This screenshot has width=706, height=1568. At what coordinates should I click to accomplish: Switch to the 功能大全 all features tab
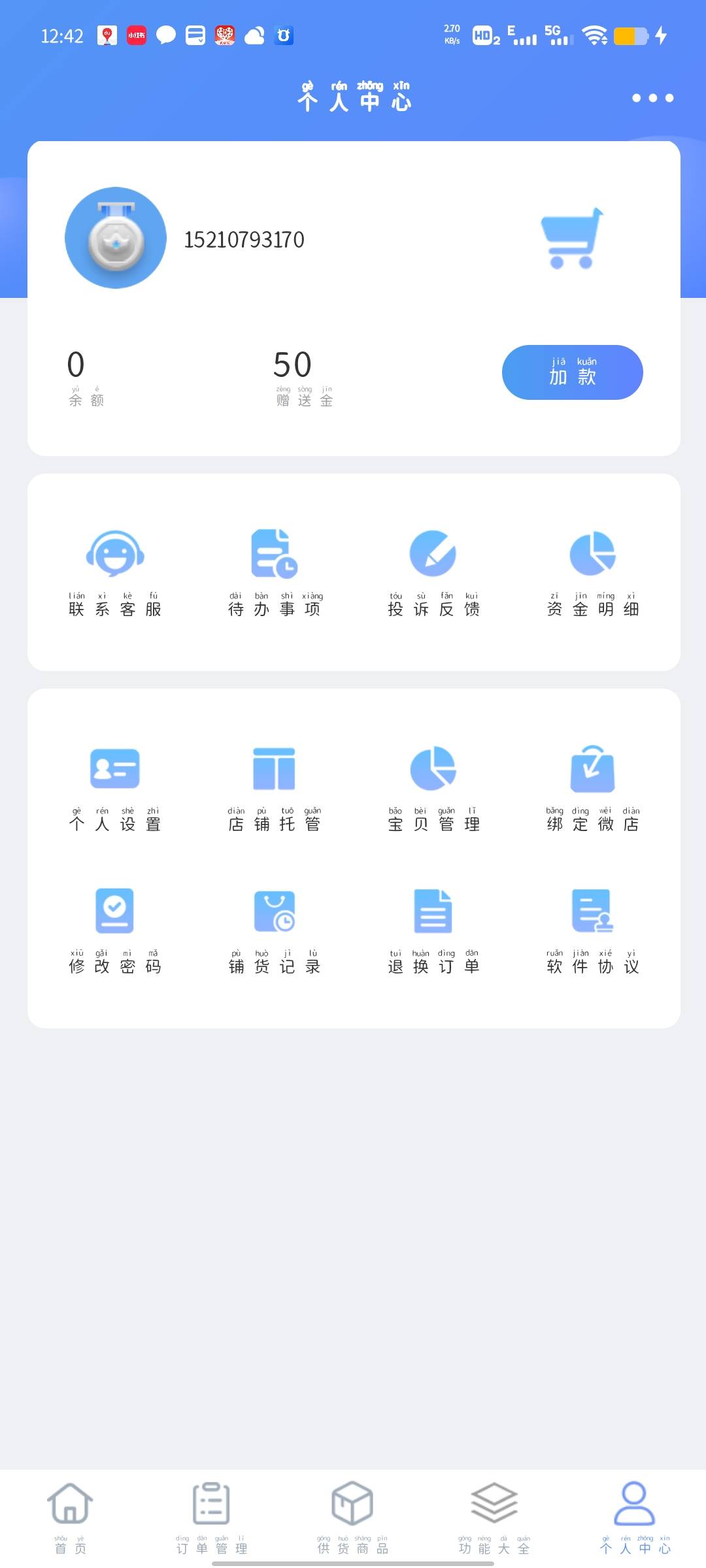tap(494, 1517)
